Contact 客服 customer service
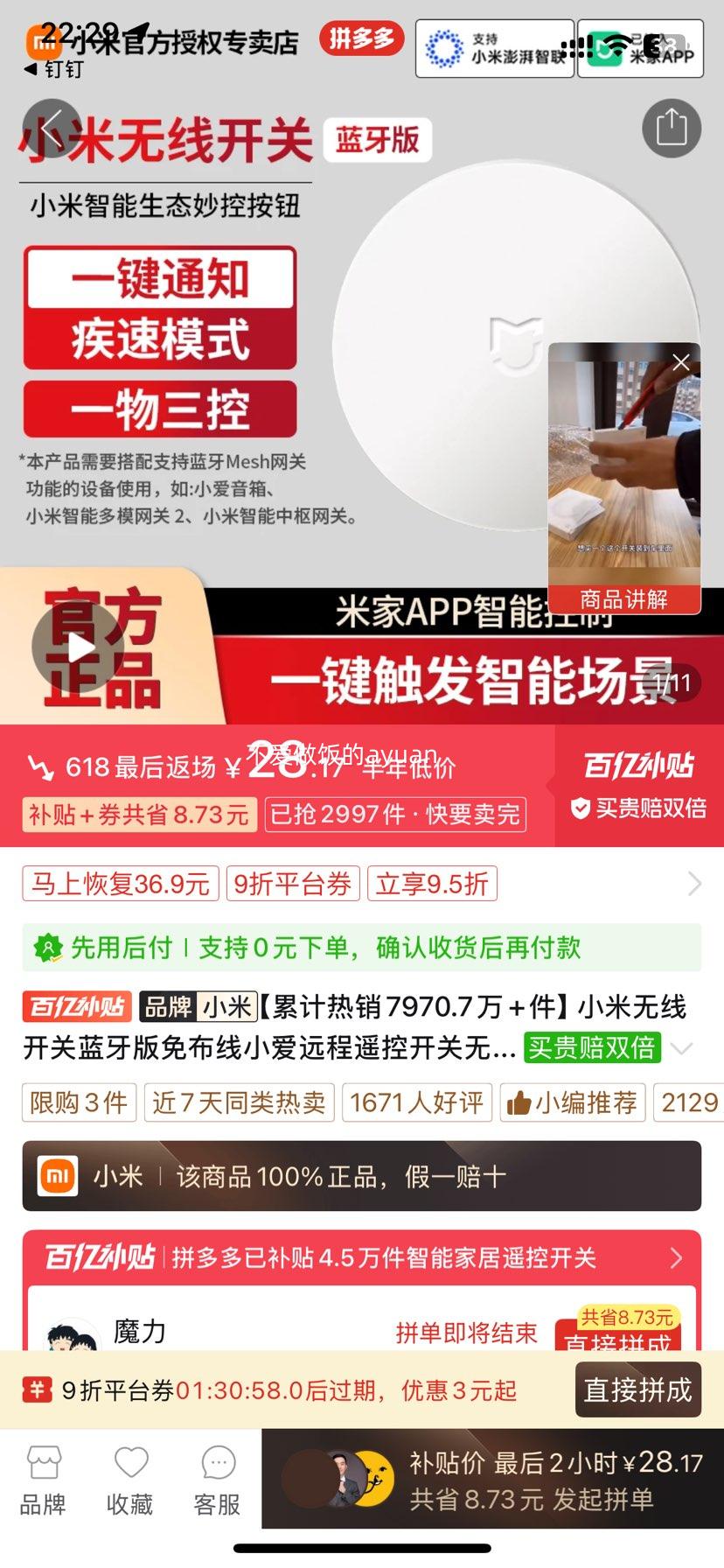 click(x=217, y=1480)
